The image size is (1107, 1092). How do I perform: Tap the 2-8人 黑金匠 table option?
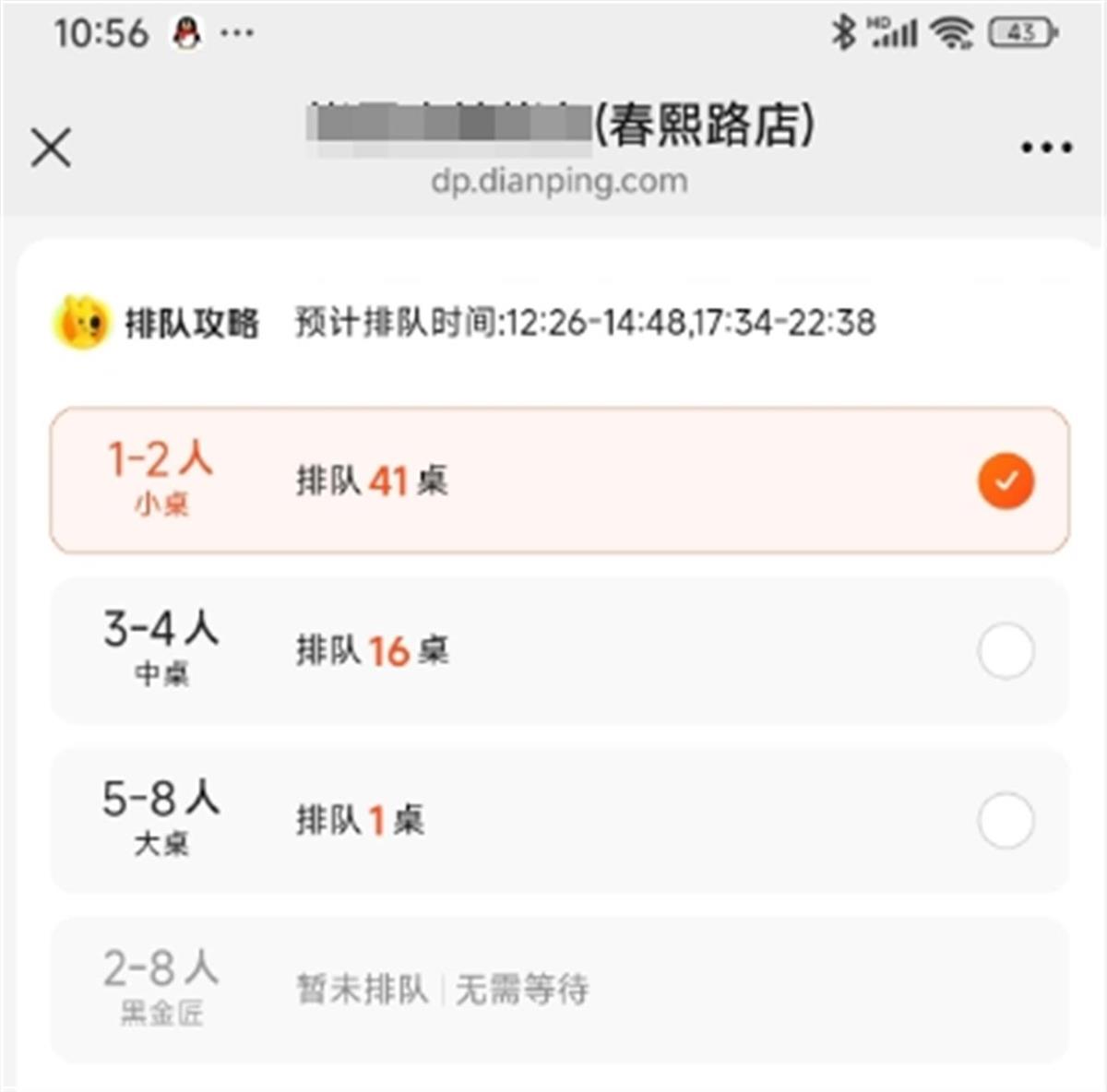(559, 990)
